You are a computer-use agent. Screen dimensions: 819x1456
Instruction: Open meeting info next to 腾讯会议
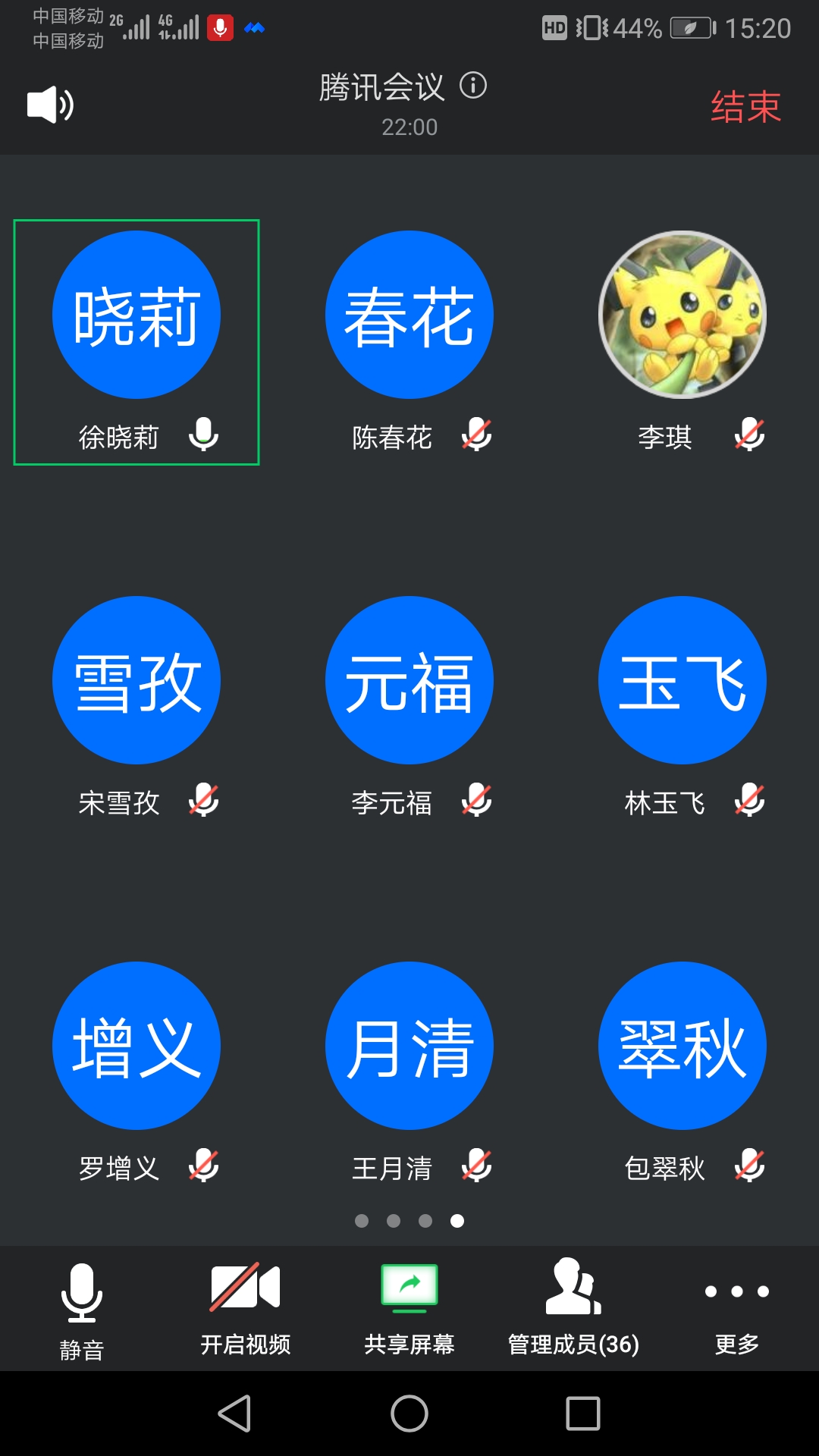point(473,85)
